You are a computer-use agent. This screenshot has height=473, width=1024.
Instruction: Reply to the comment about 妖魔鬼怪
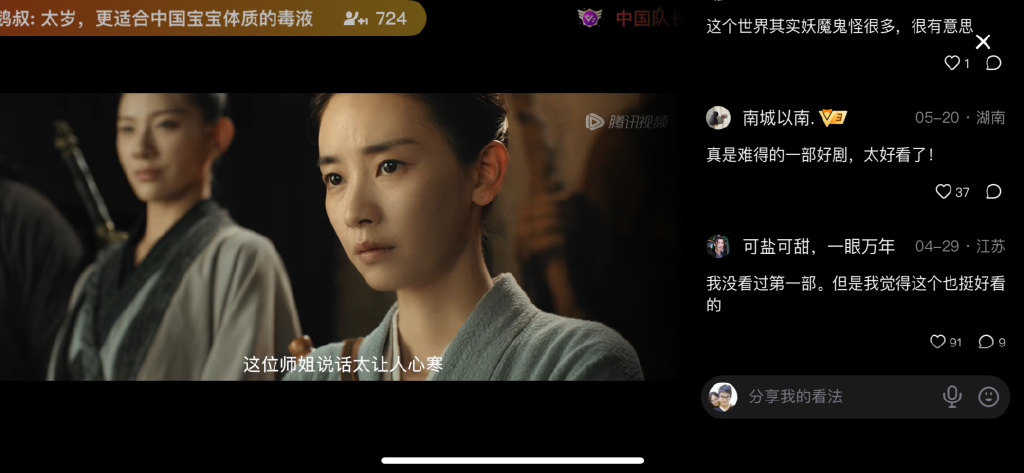pos(993,63)
